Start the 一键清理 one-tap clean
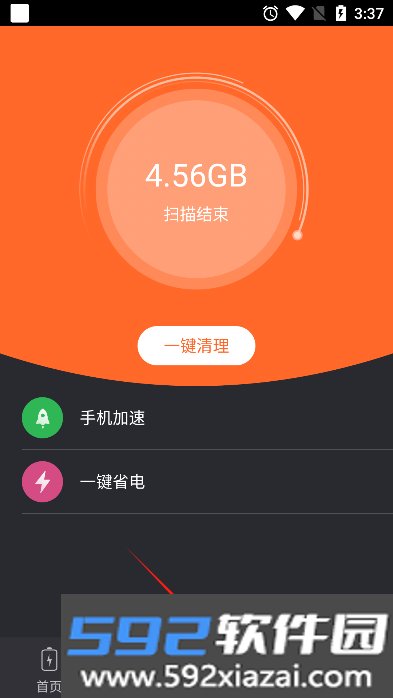Screen dimensions: 393x698 point(196,346)
